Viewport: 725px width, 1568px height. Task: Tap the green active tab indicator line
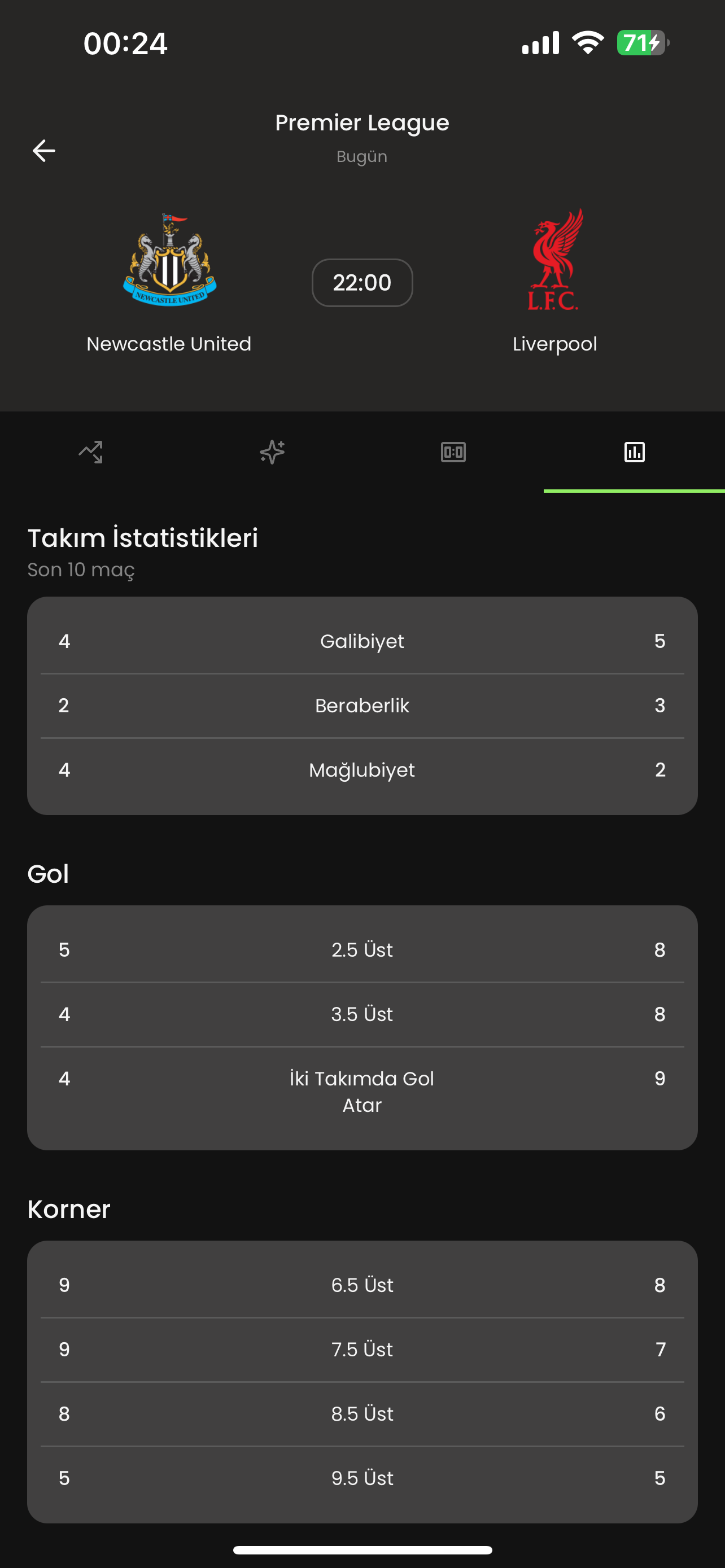634,489
